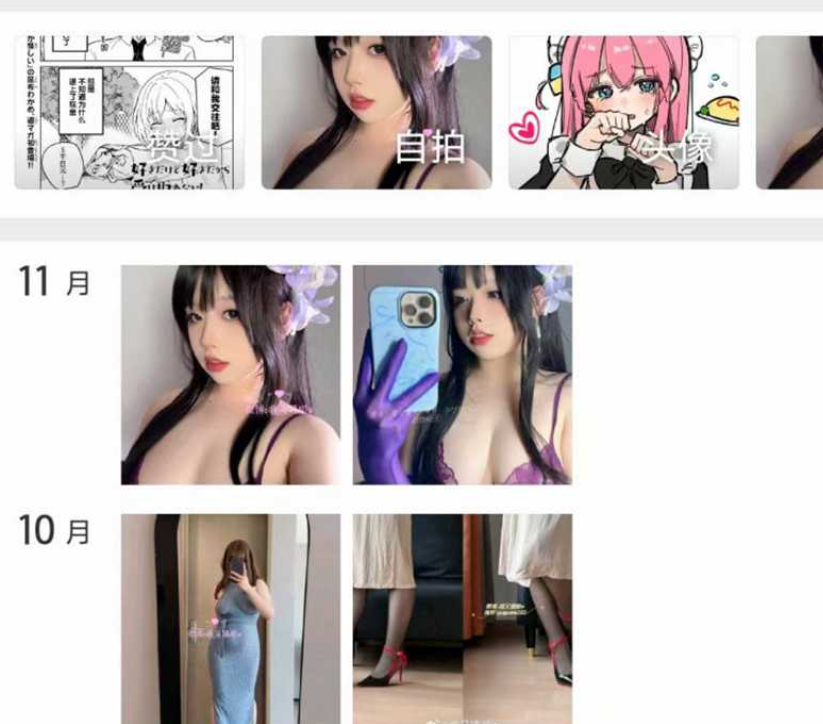Open the 赞过 (Liked) album

tap(129, 112)
